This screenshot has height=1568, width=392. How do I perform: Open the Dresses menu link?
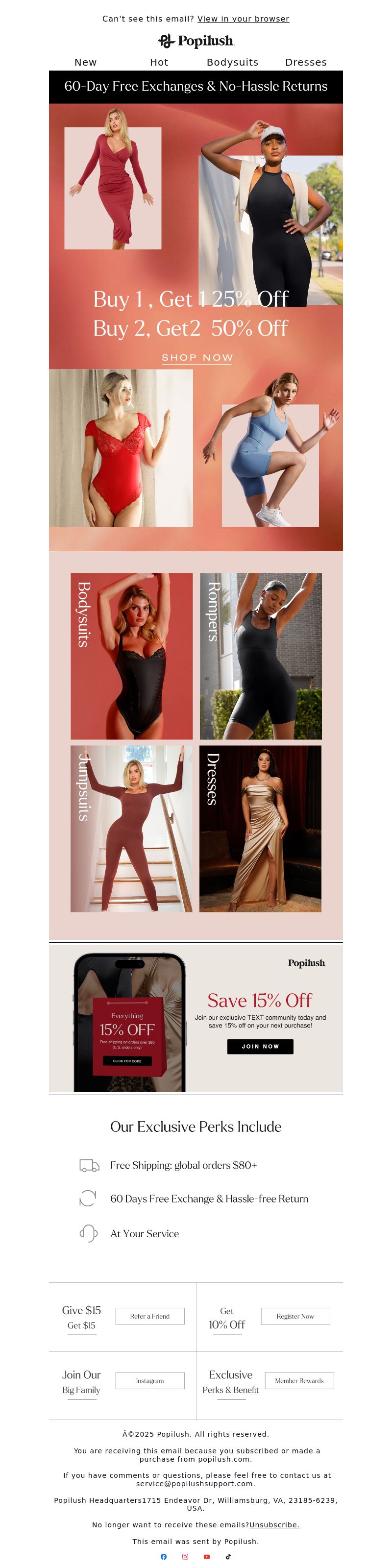coord(306,62)
